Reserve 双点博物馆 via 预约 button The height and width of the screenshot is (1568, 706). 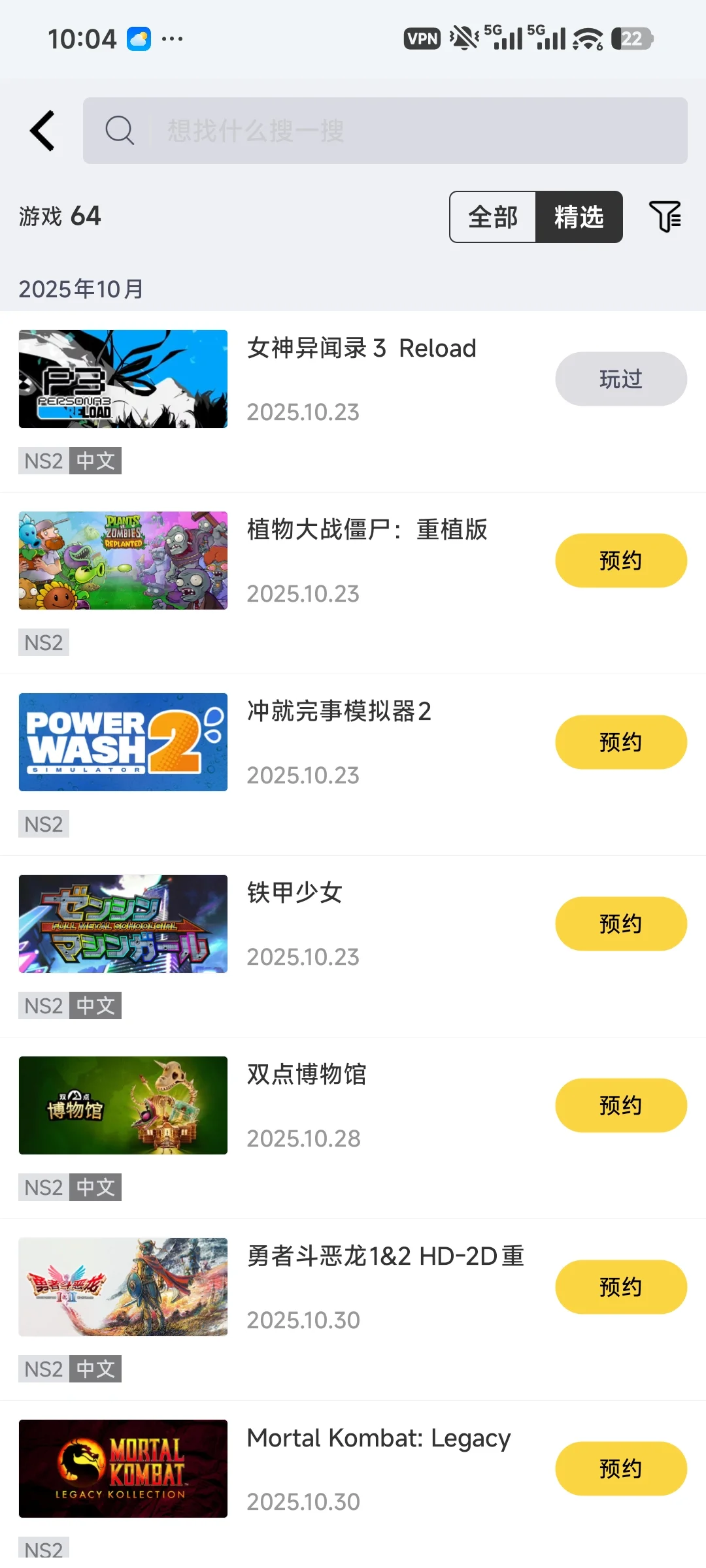[x=621, y=1105]
